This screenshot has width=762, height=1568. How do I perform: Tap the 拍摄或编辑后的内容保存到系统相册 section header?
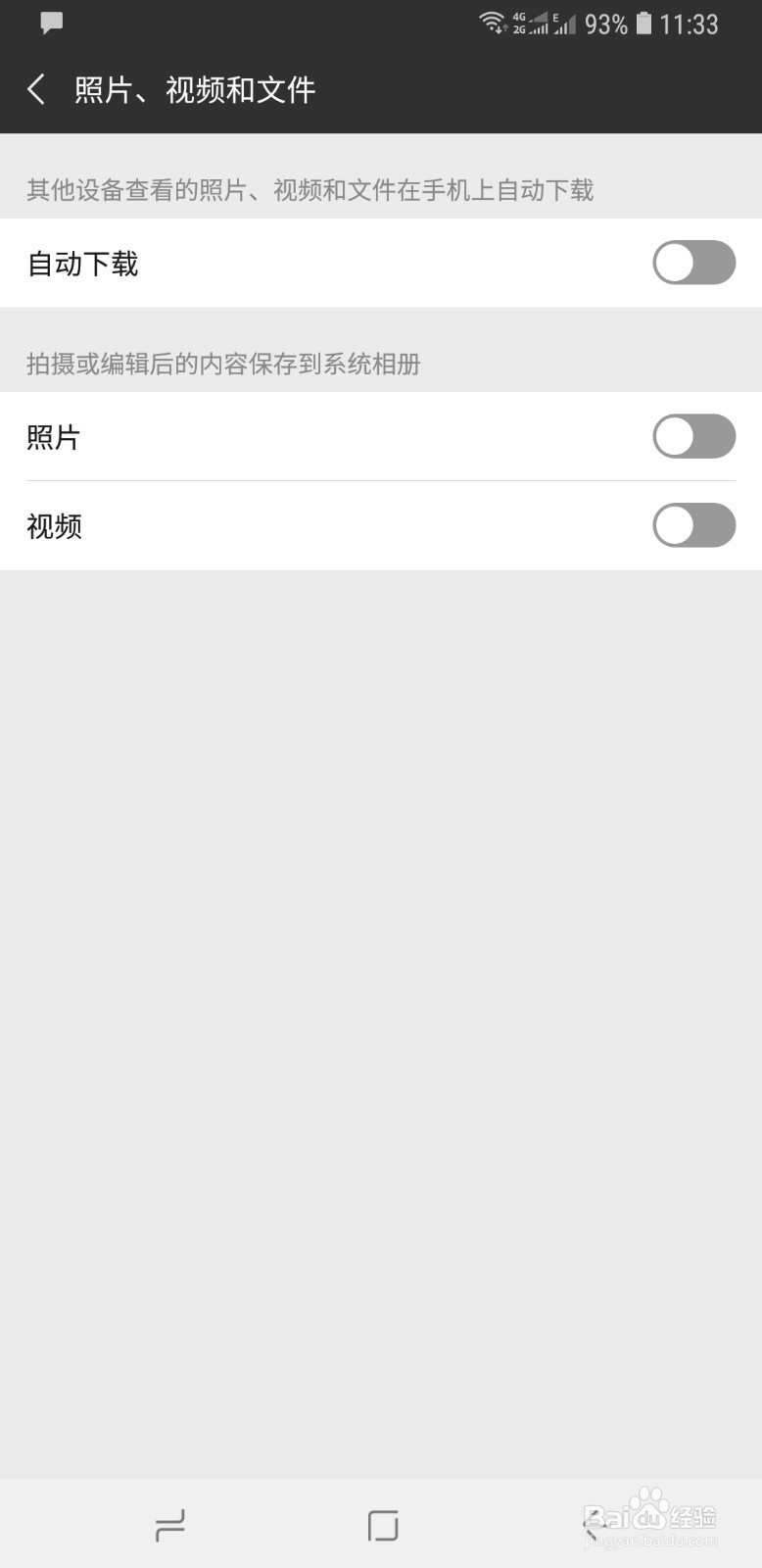(x=222, y=364)
